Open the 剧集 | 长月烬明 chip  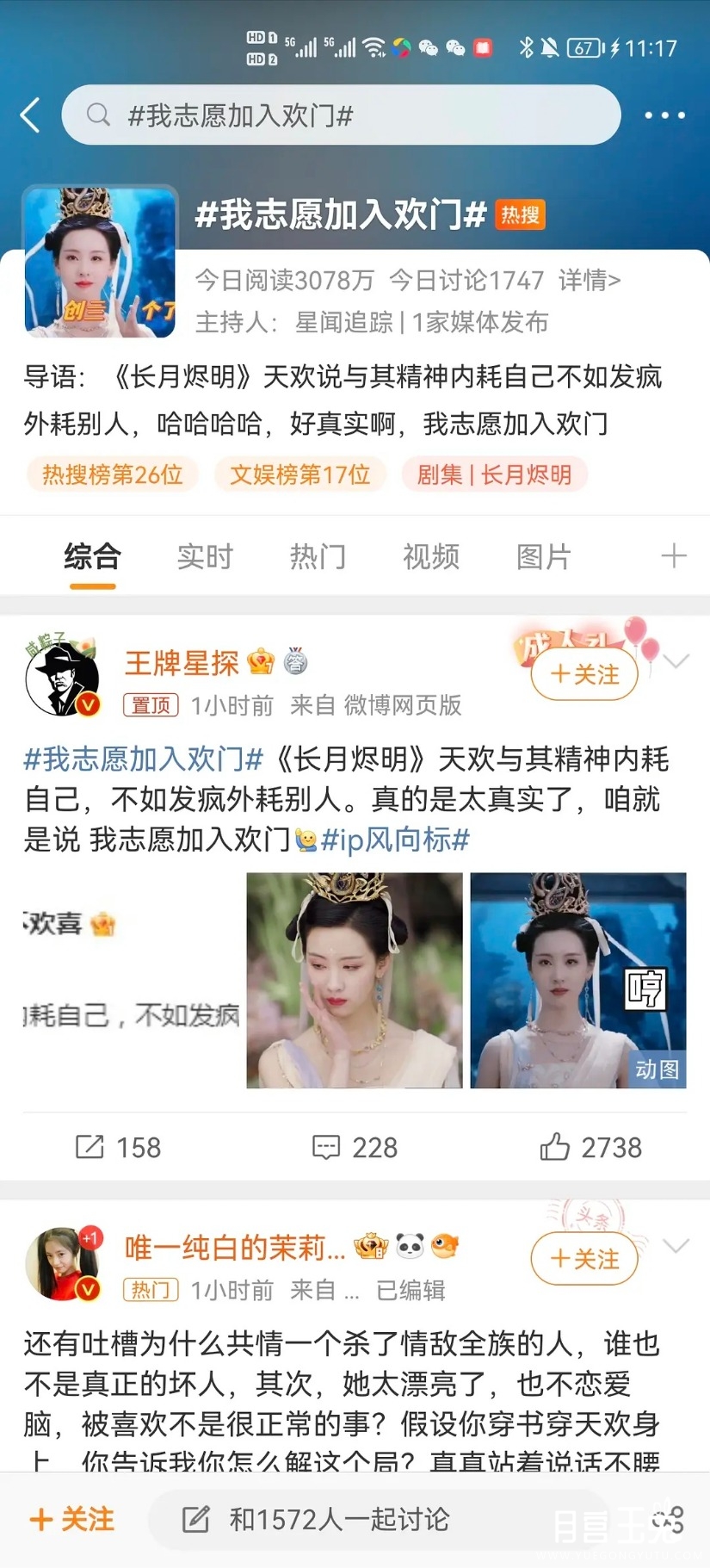[494, 474]
